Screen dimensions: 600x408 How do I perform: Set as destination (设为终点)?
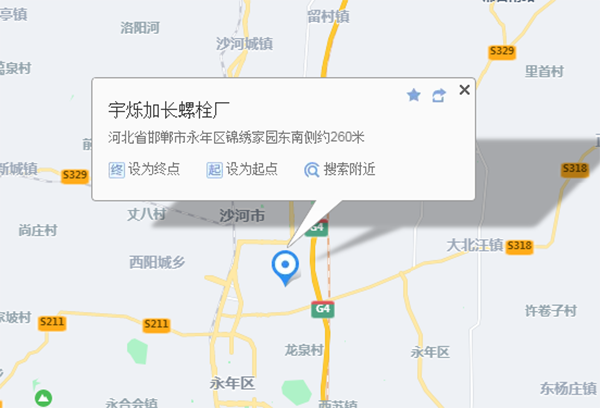point(145,169)
